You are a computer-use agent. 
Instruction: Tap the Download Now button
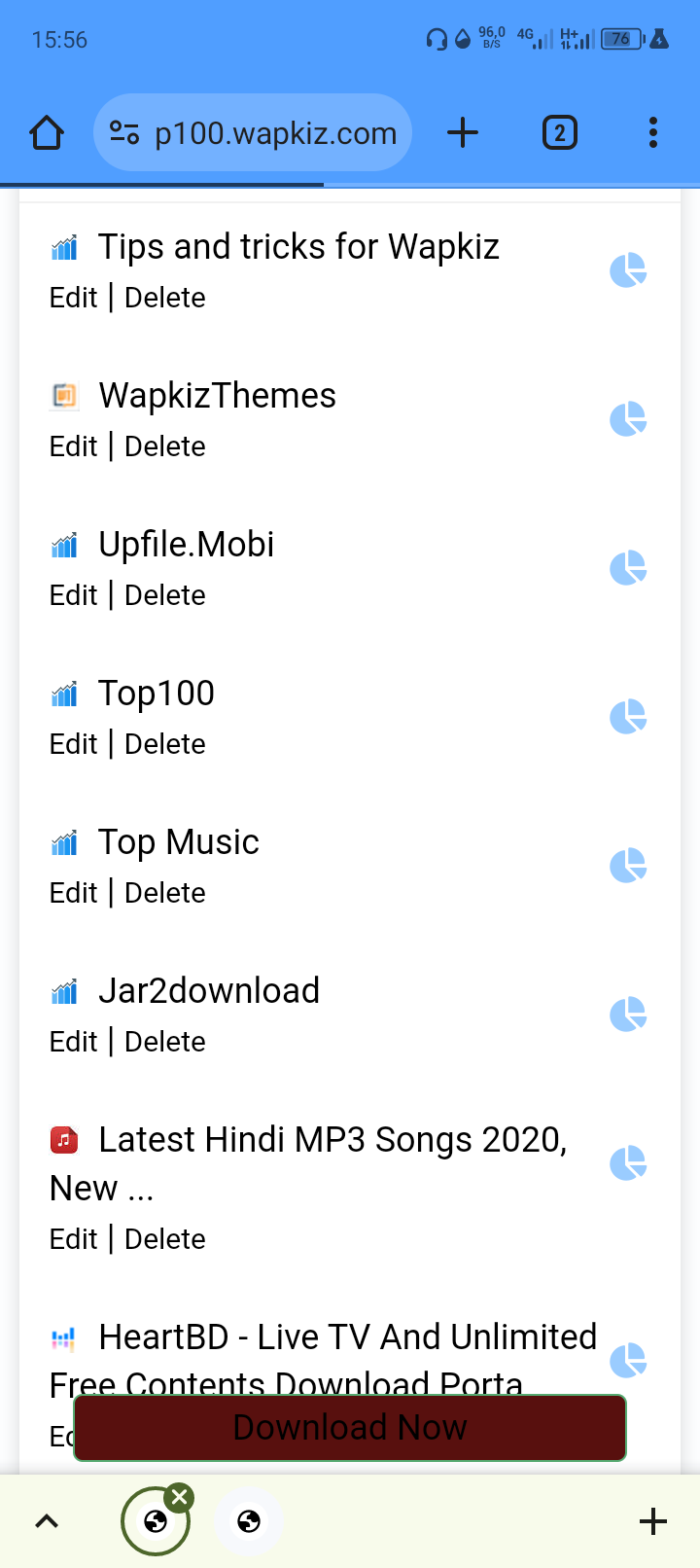click(x=350, y=1428)
